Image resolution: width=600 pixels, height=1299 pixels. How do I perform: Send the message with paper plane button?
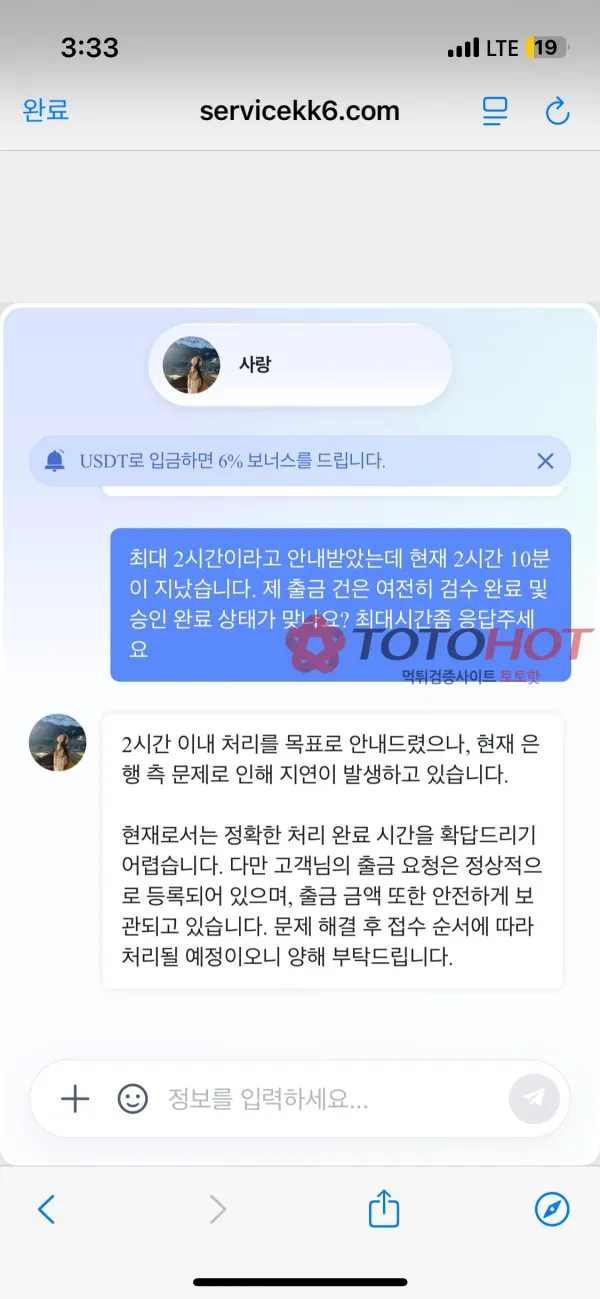[x=534, y=1099]
